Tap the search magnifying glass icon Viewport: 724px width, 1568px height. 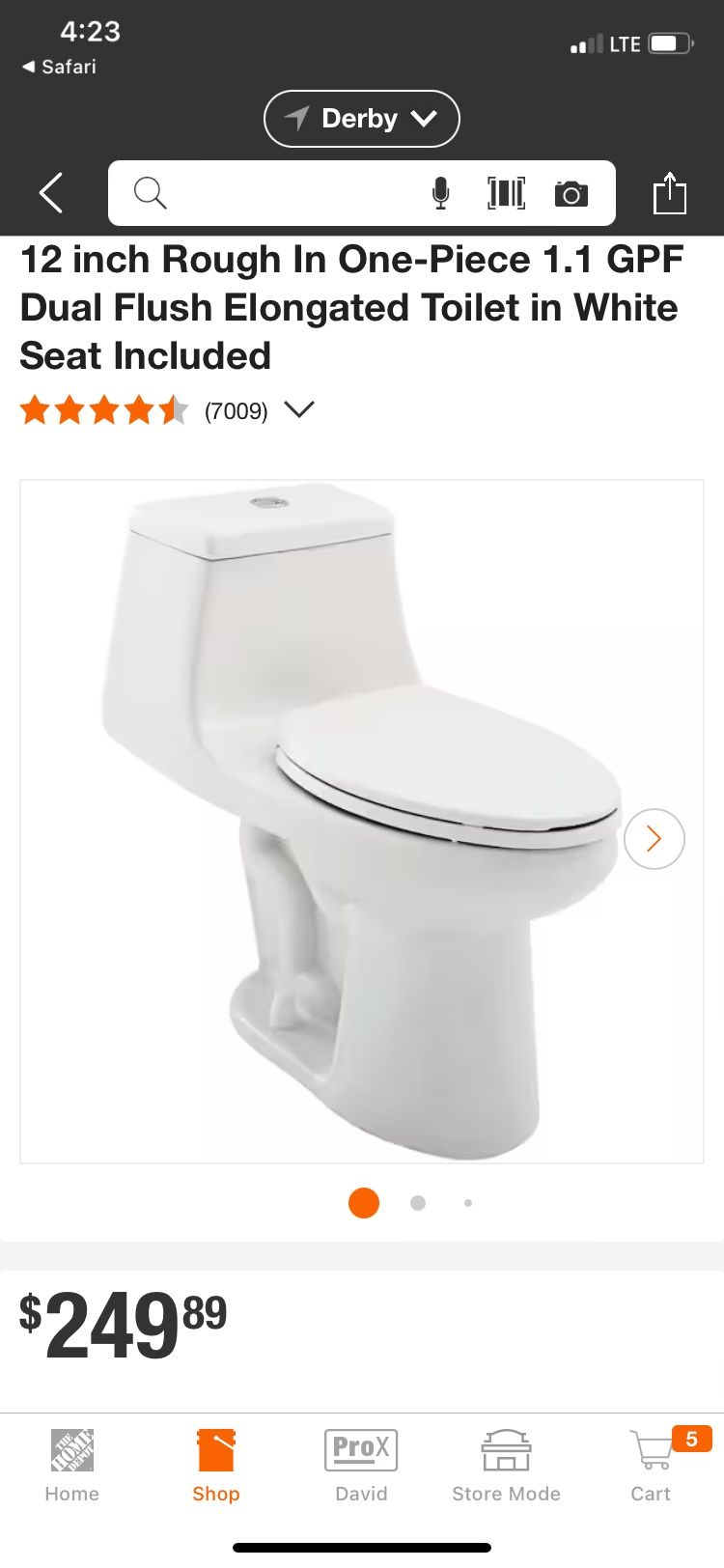click(x=149, y=193)
